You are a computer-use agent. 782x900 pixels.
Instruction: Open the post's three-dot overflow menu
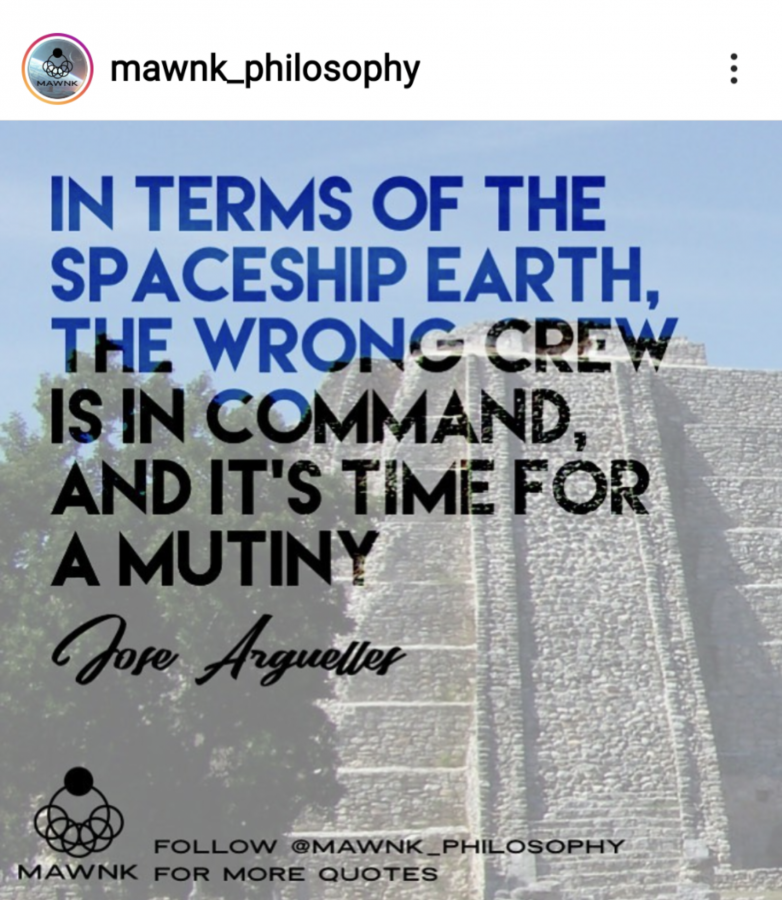pyautogui.click(x=734, y=68)
